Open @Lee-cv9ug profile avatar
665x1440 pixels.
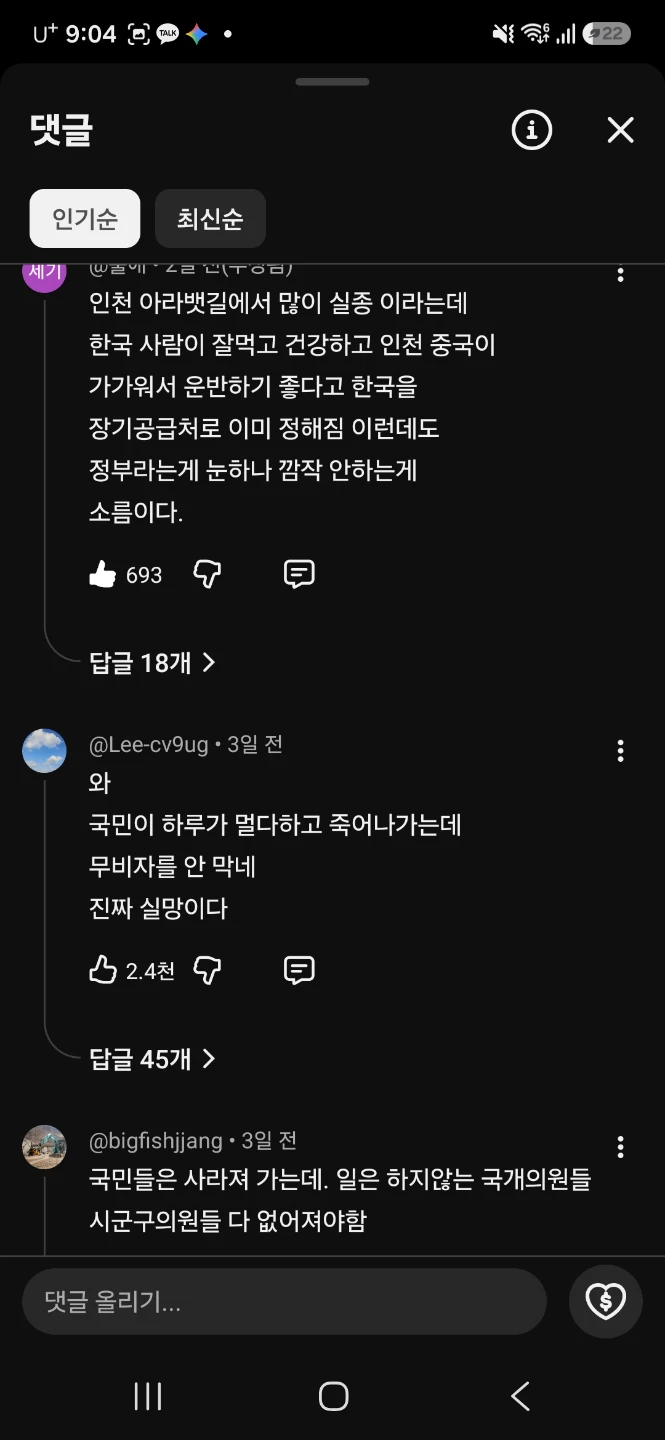pos(44,751)
